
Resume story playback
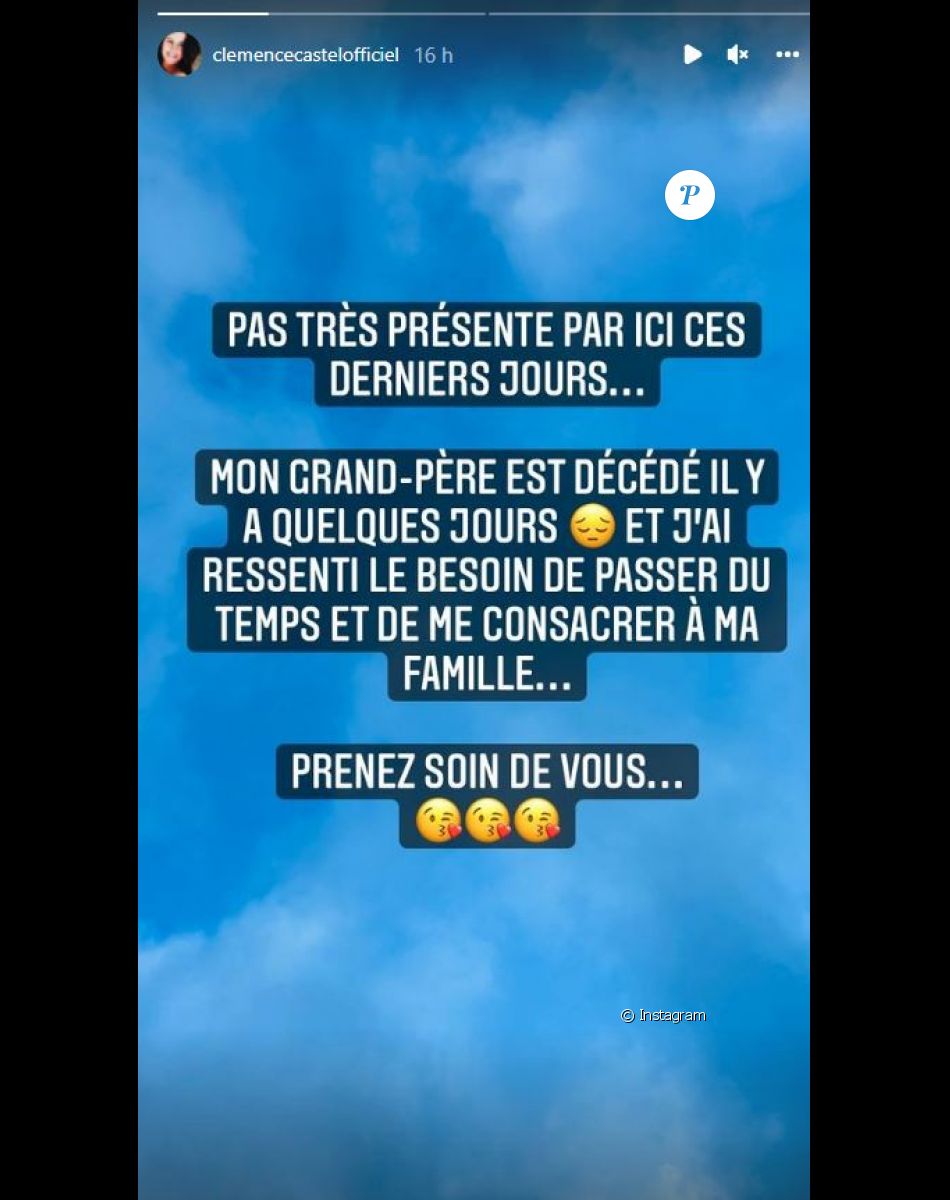tap(692, 54)
